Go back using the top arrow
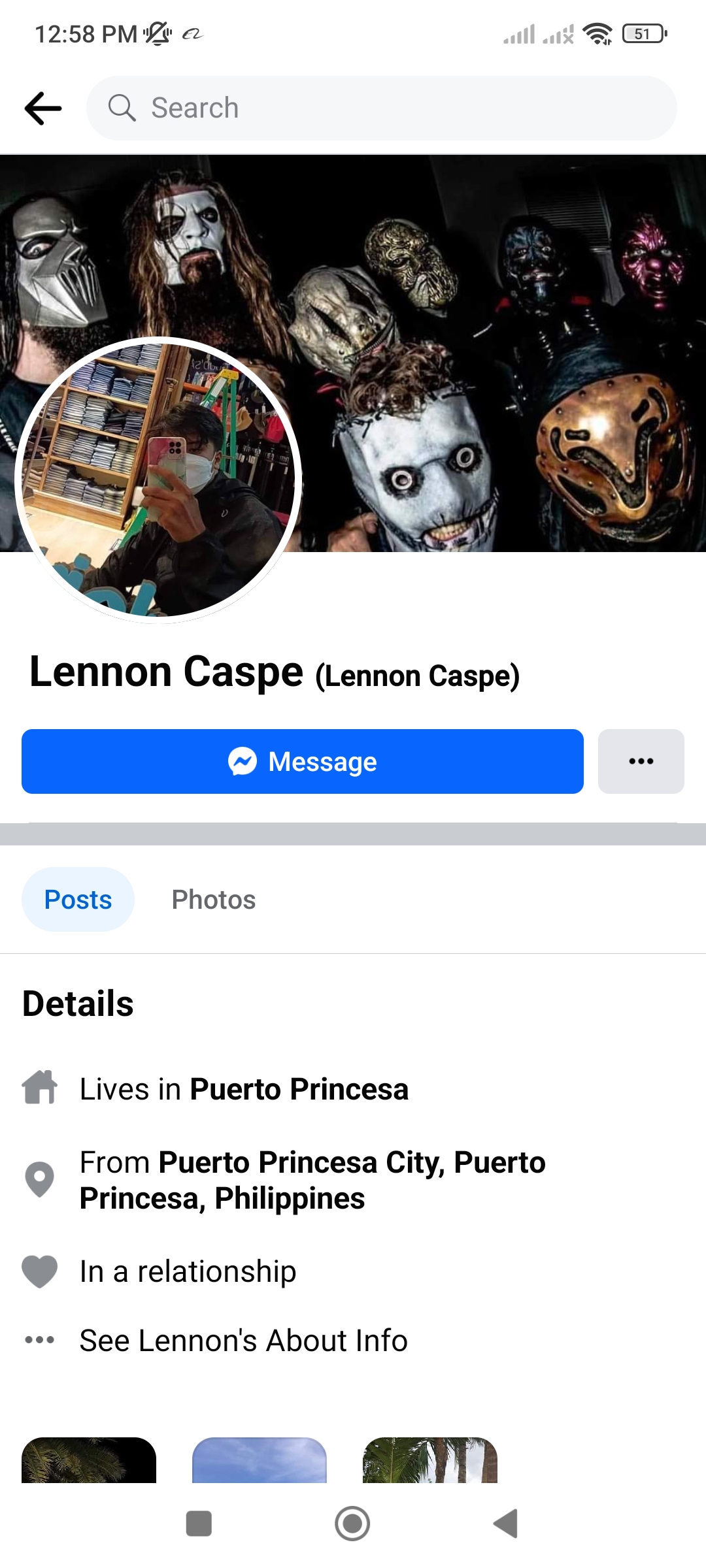This screenshot has height=1568, width=706. [43, 108]
